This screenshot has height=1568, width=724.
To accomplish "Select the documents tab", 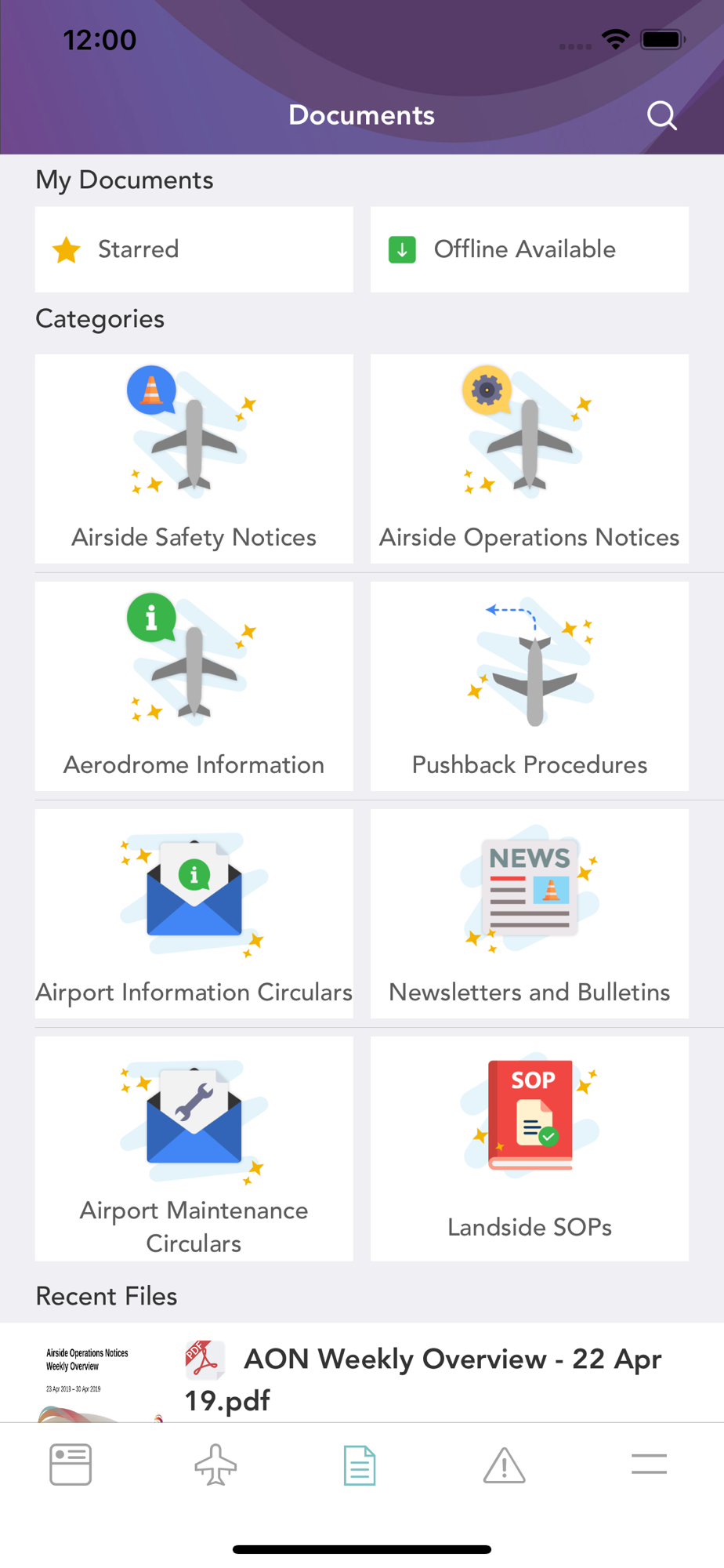I will pyautogui.click(x=360, y=1465).
